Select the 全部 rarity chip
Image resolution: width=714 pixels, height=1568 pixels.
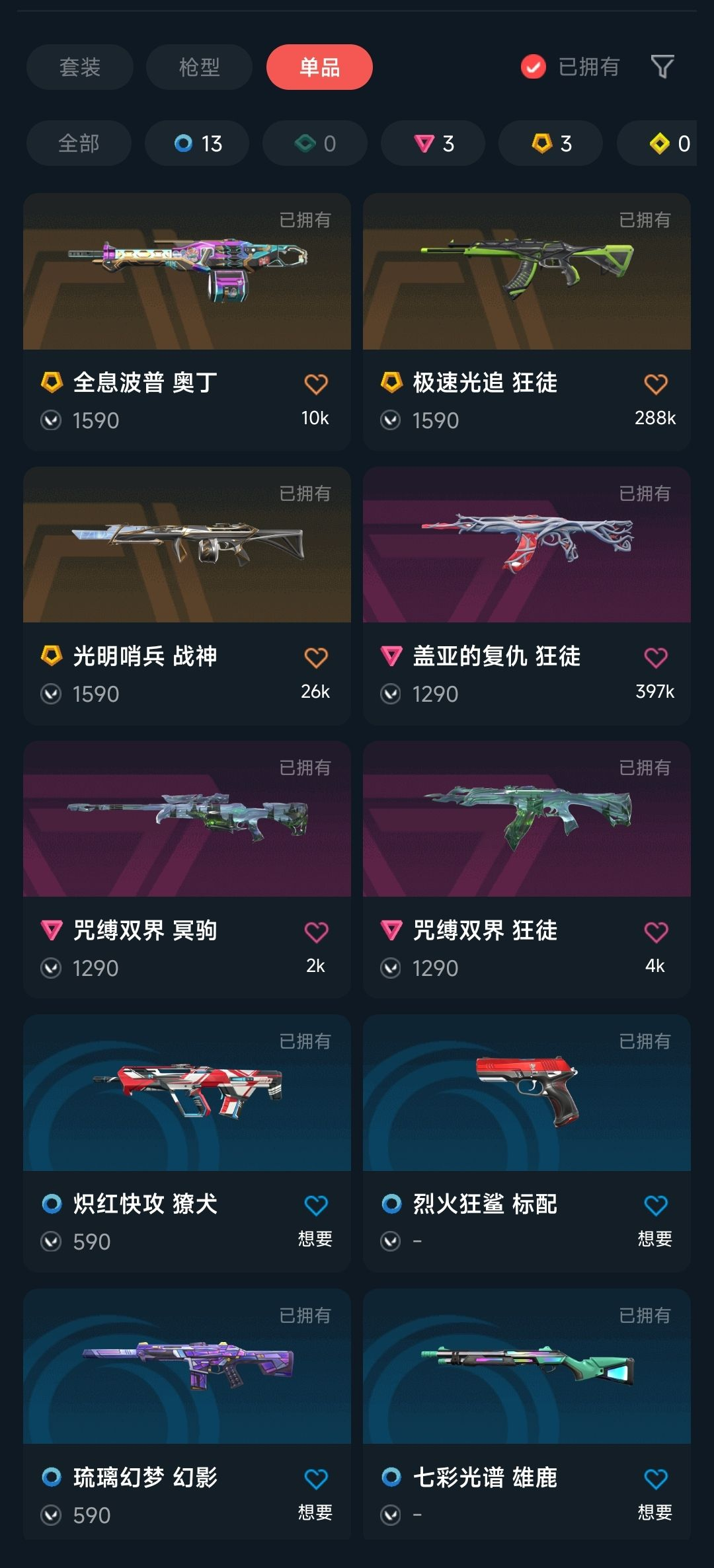[79, 143]
